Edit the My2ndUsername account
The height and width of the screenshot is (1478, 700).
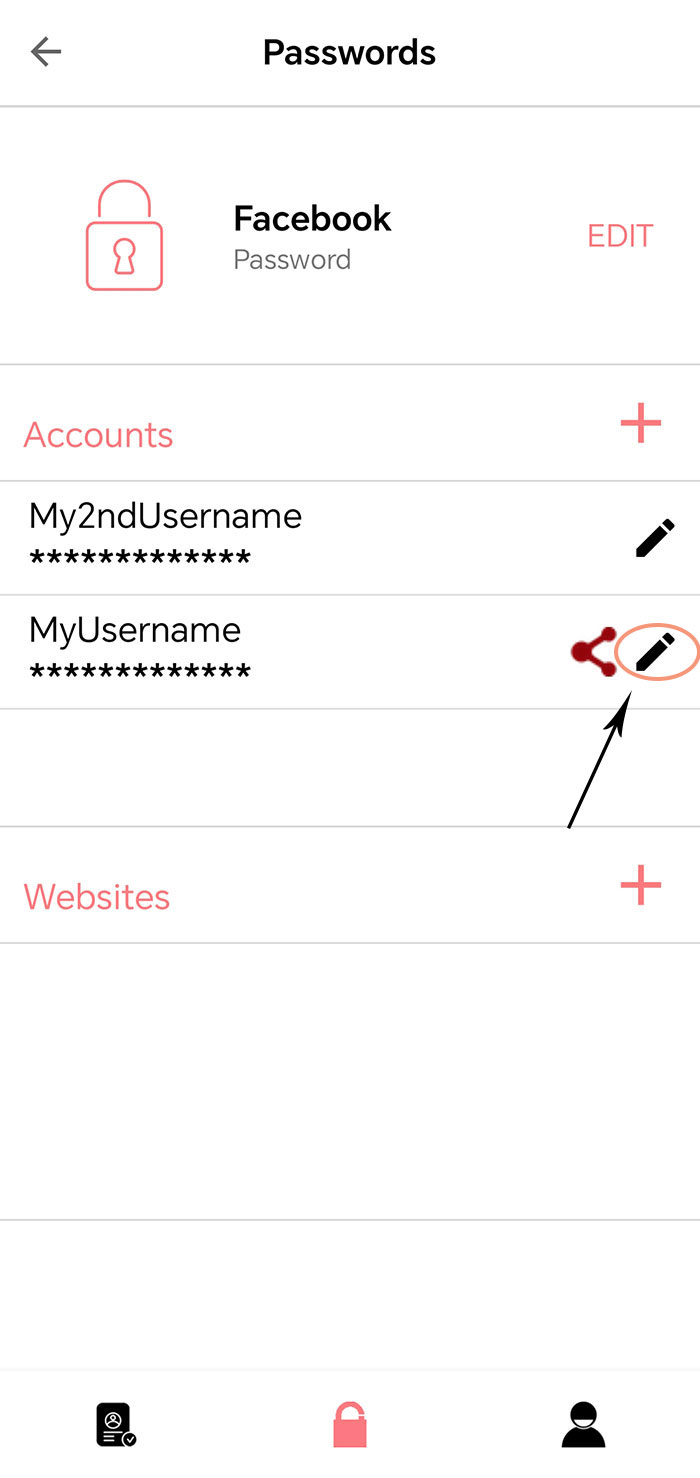[655, 538]
